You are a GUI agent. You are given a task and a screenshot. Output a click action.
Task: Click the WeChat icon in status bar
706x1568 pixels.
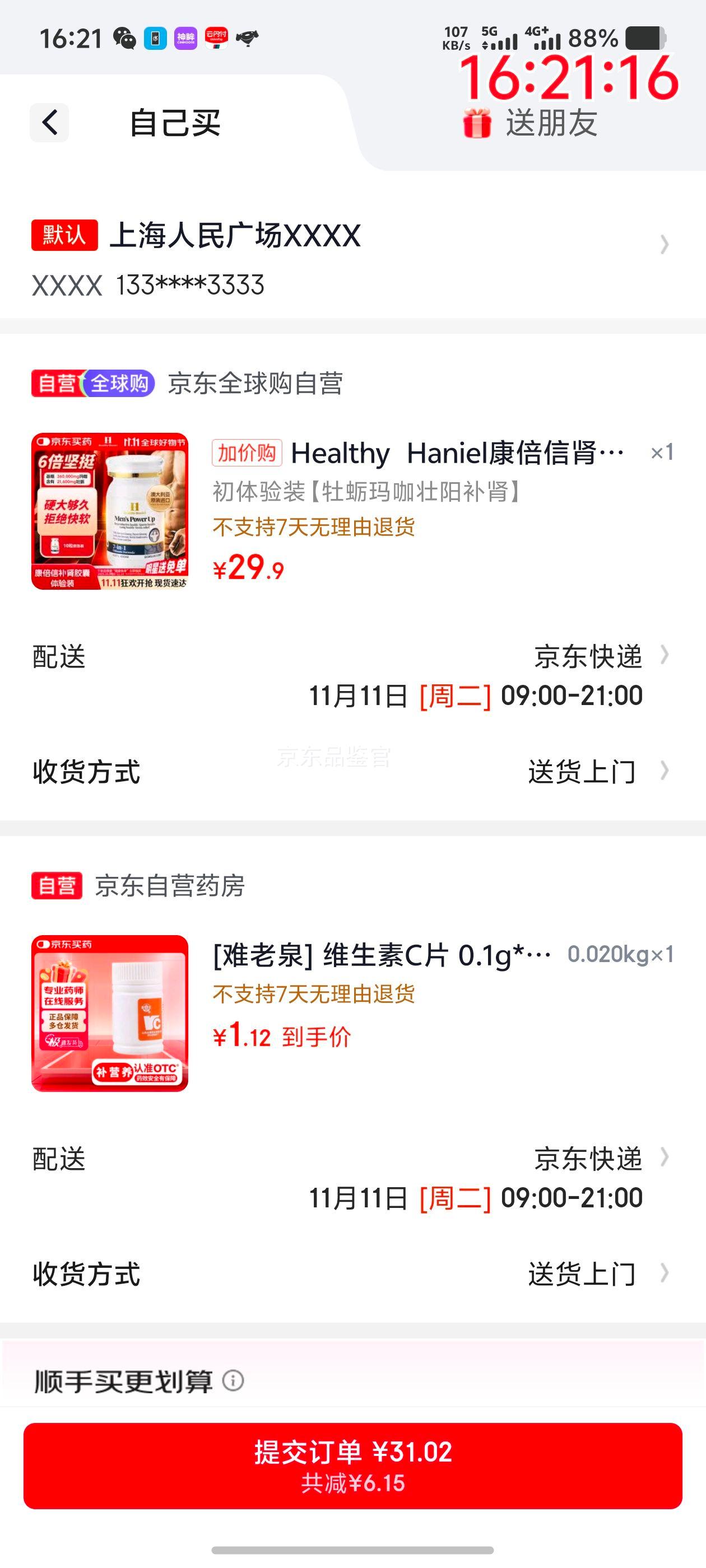[x=126, y=38]
